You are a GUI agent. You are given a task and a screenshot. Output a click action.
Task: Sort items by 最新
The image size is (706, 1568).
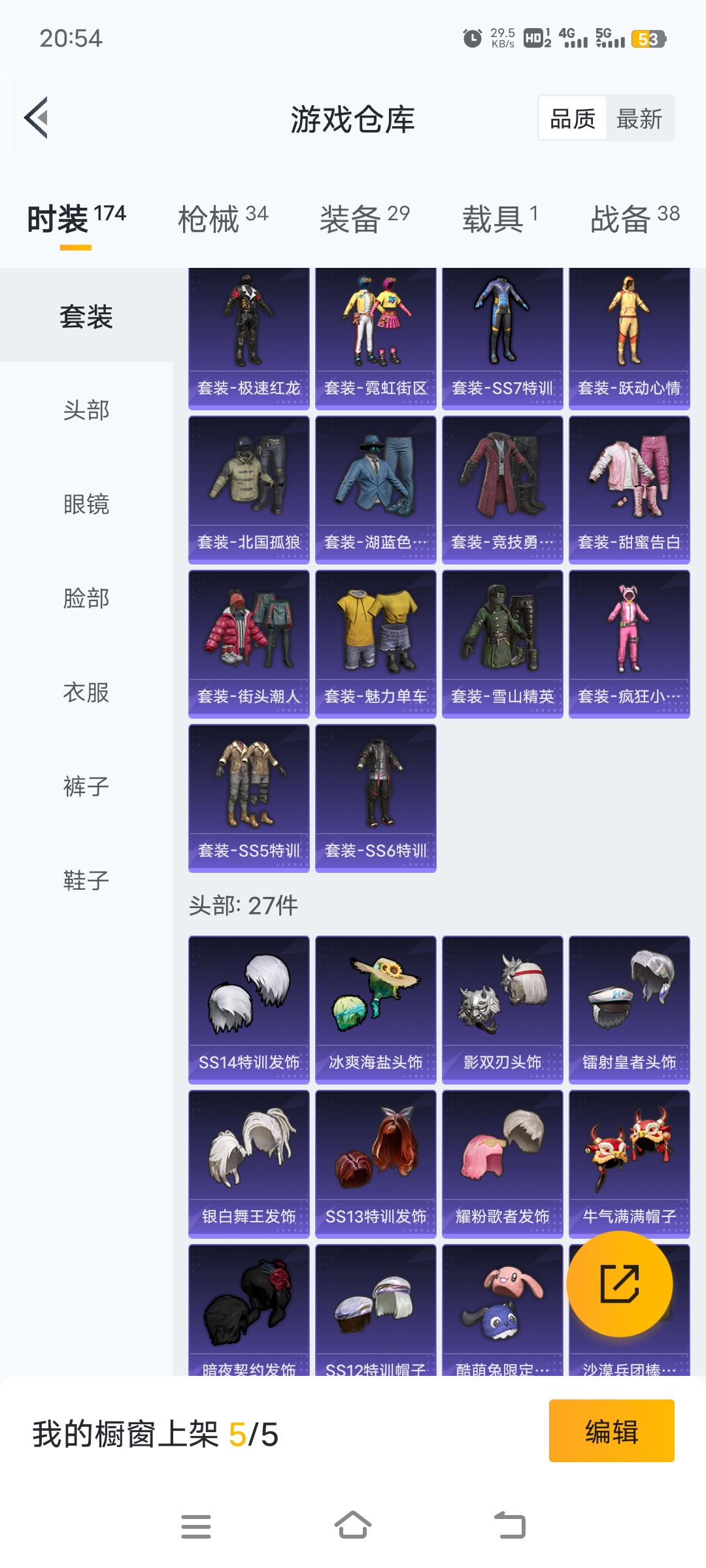pos(639,119)
